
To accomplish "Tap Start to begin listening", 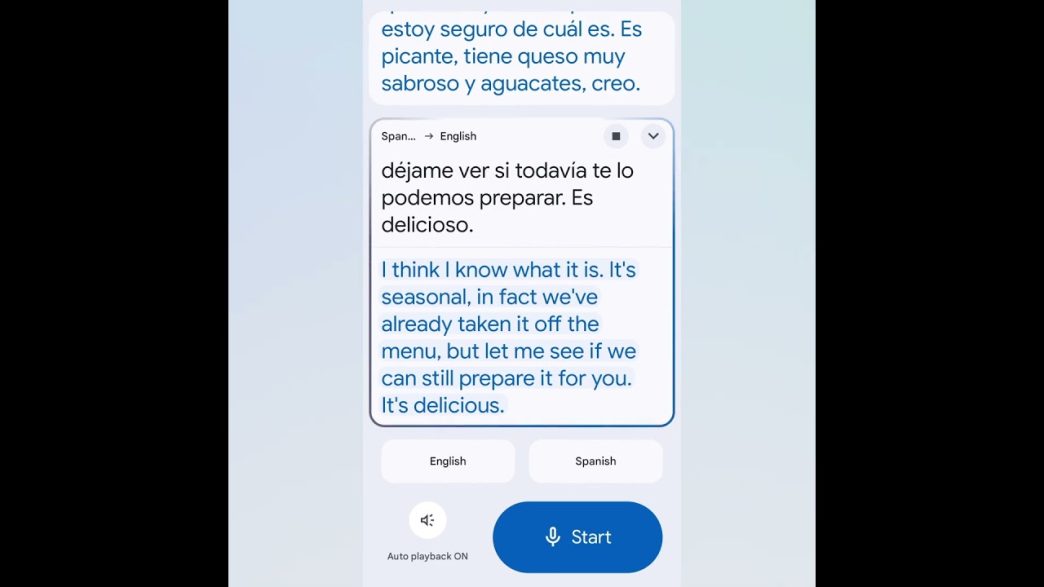I will [x=577, y=537].
